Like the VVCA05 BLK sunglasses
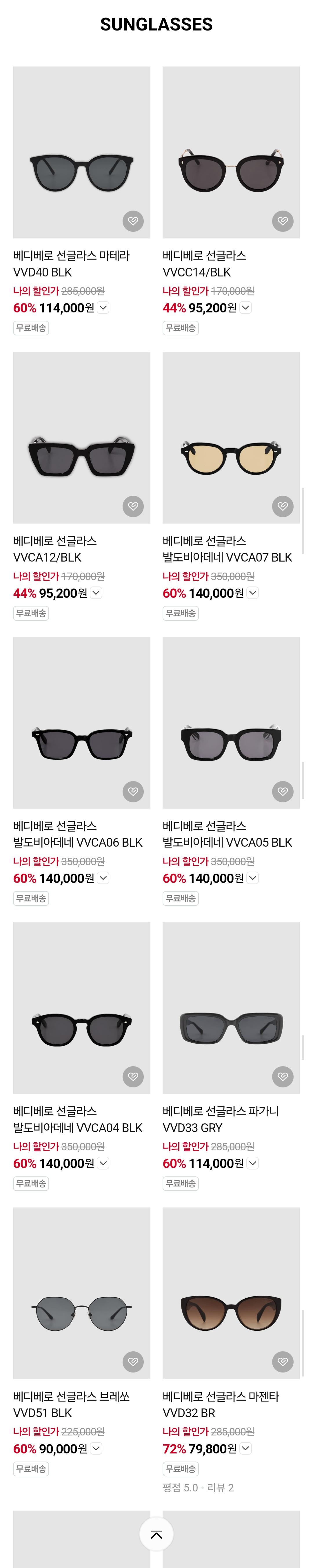Screen dimensions: 313x1568 [283, 791]
